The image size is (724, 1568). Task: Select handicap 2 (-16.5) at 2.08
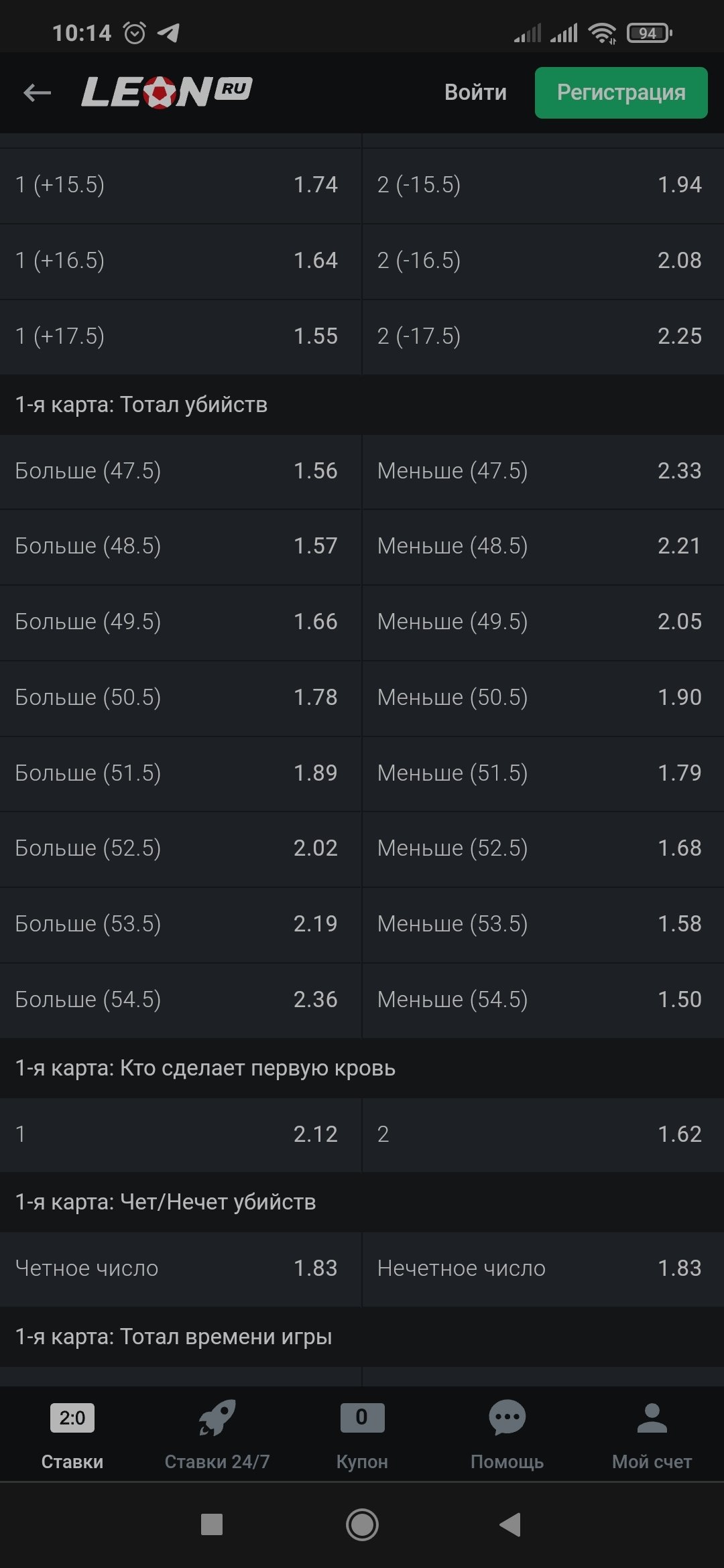point(543,261)
